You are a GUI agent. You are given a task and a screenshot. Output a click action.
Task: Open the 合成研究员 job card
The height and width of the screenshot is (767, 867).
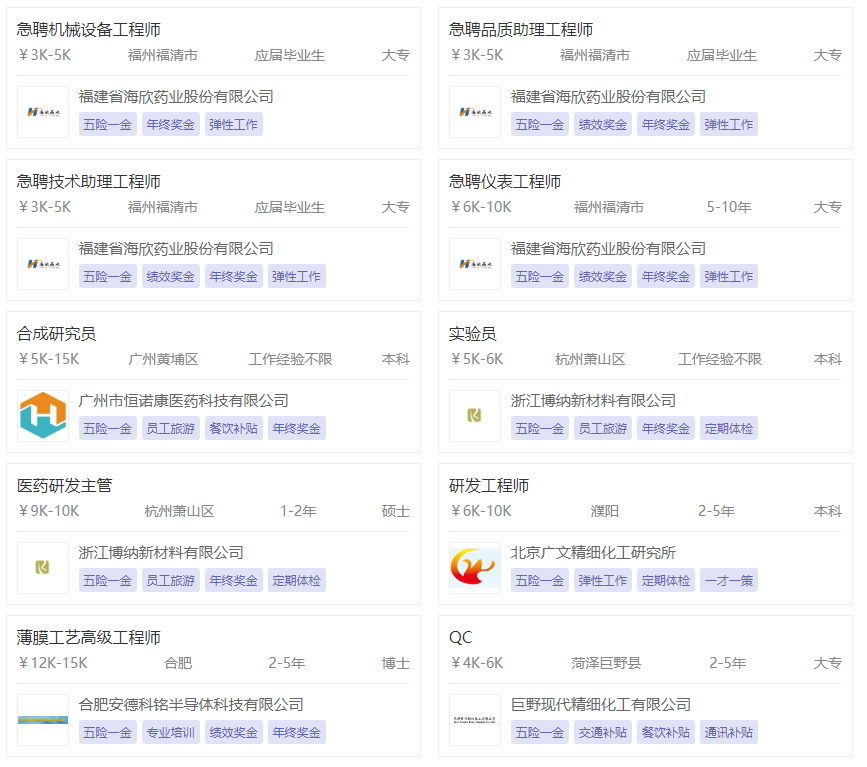56,334
